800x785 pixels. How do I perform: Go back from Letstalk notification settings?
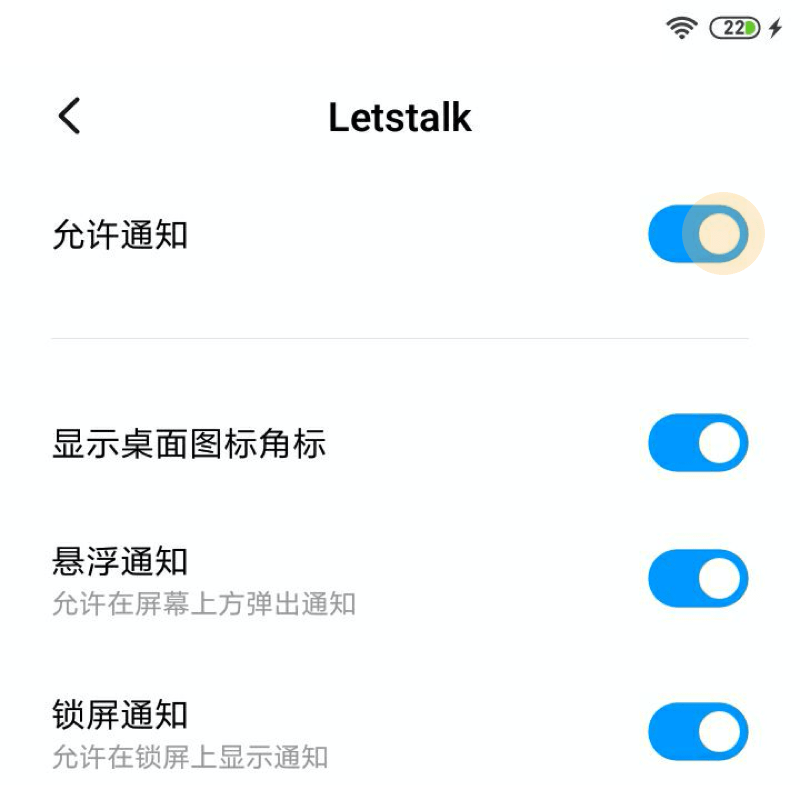tap(69, 117)
